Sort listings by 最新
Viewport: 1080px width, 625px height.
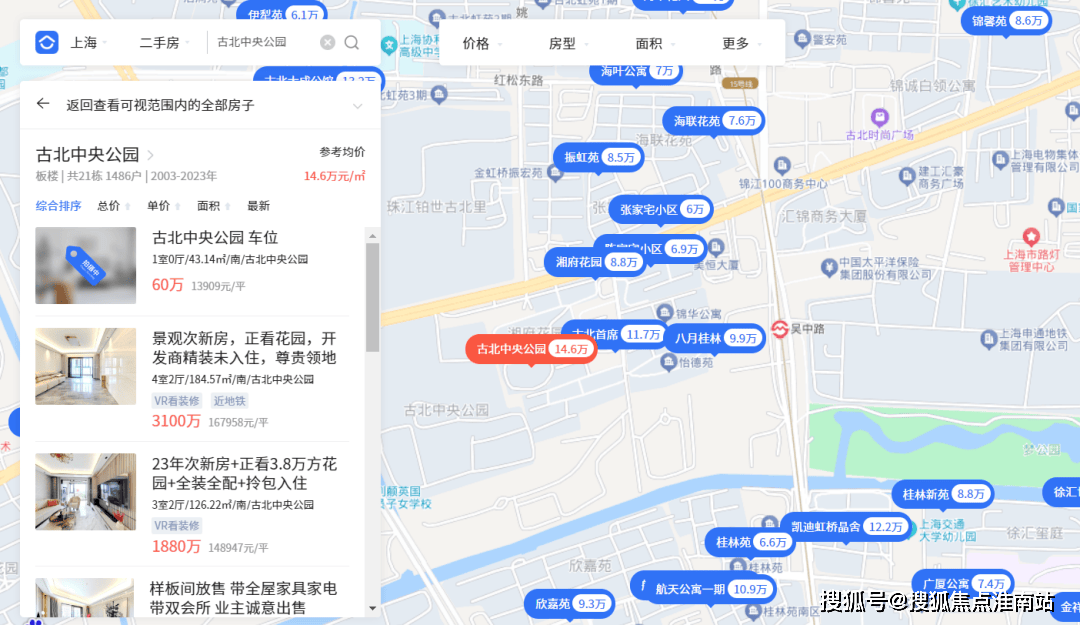tap(258, 206)
